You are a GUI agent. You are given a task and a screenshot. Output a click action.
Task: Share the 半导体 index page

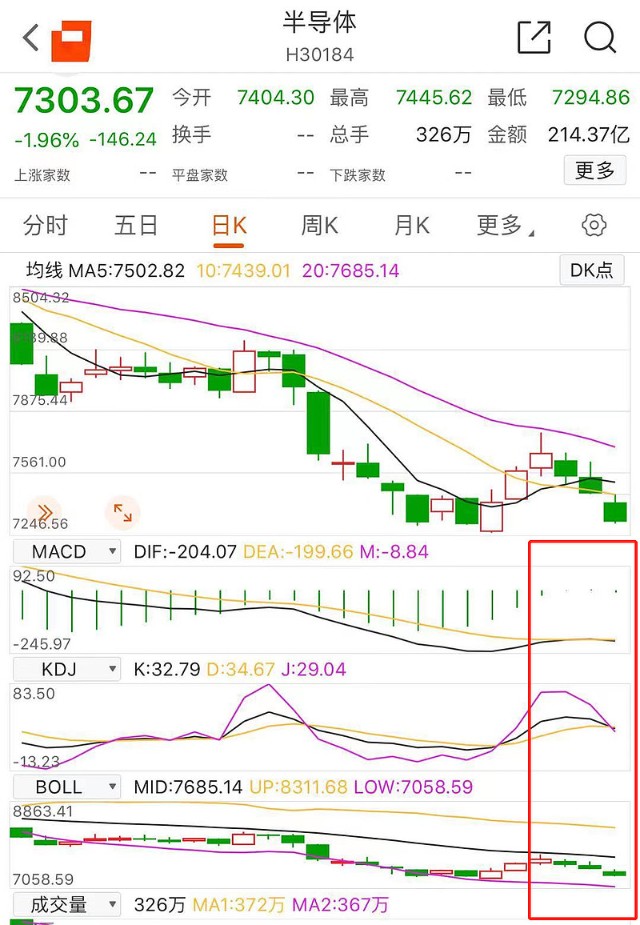pos(534,37)
